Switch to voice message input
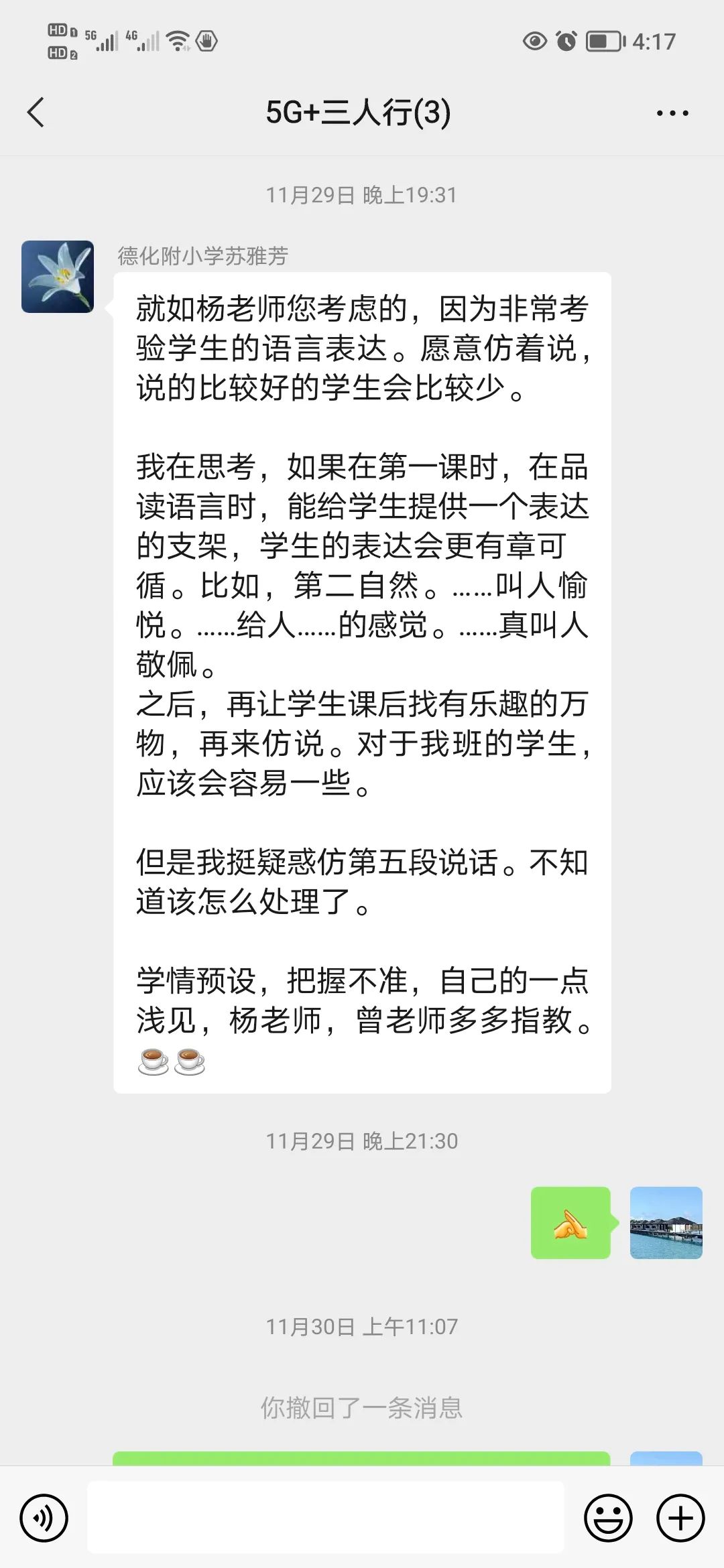The height and width of the screenshot is (1568, 724). pyautogui.click(x=44, y=1518)
